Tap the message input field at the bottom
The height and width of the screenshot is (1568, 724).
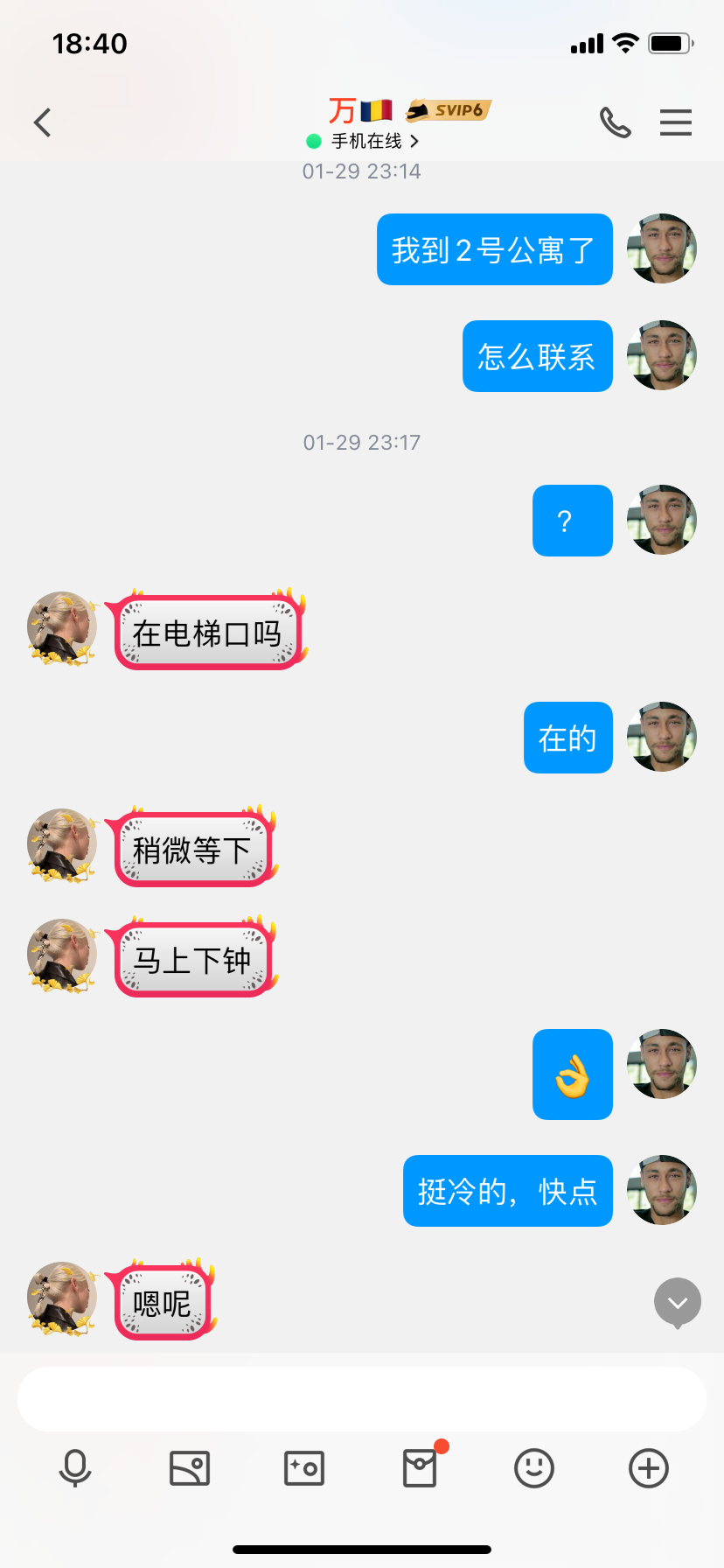(x=362, y=1398)
